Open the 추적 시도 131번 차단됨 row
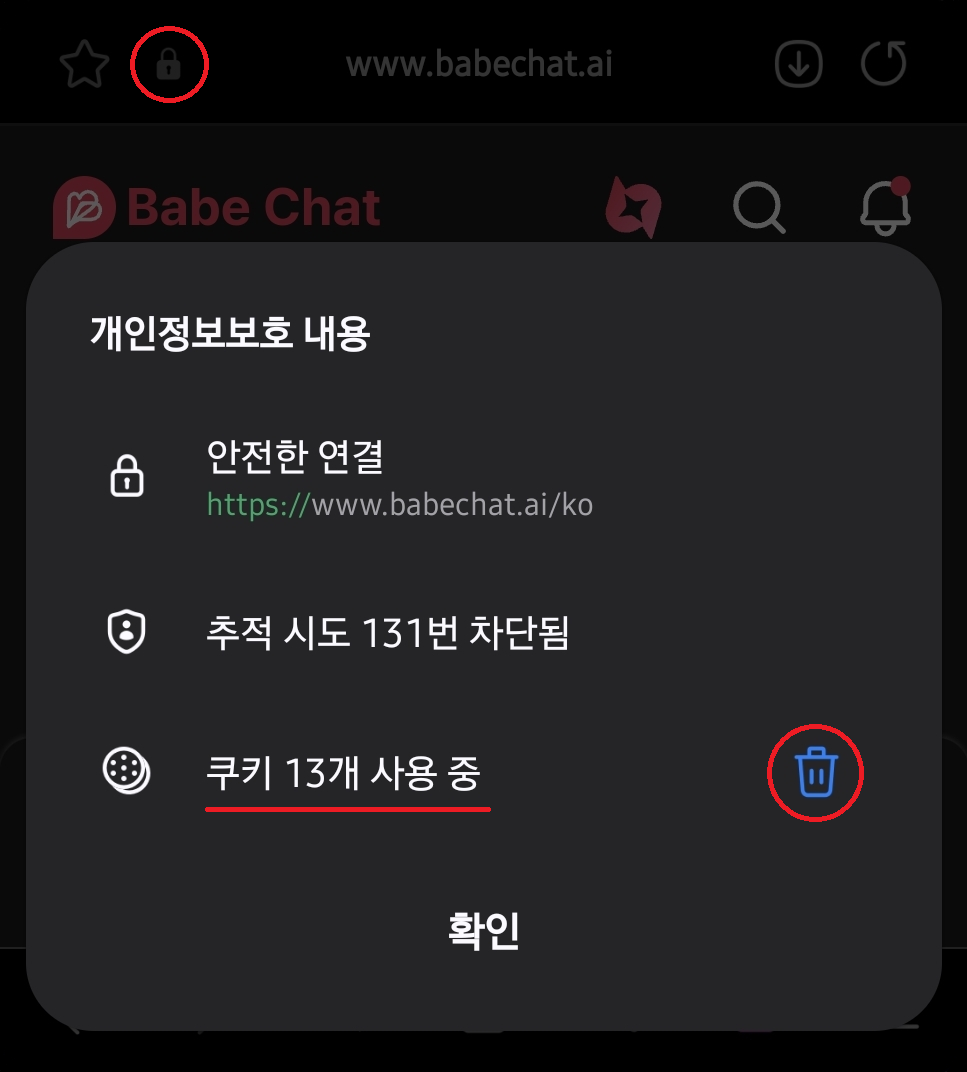967x1072 pixels. (x=387, y=632)
